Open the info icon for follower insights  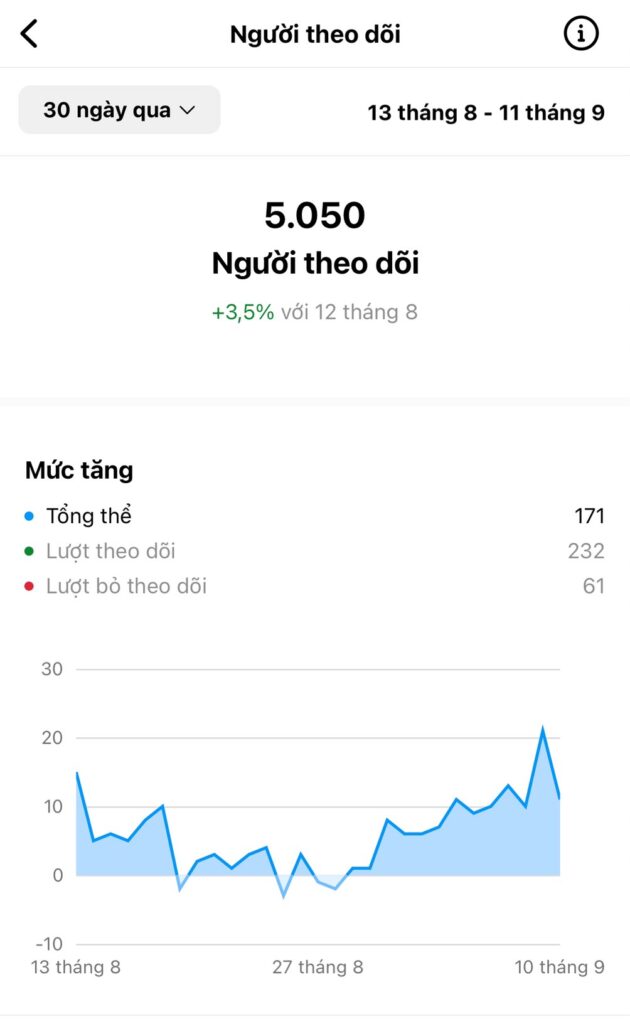point(580,34)
